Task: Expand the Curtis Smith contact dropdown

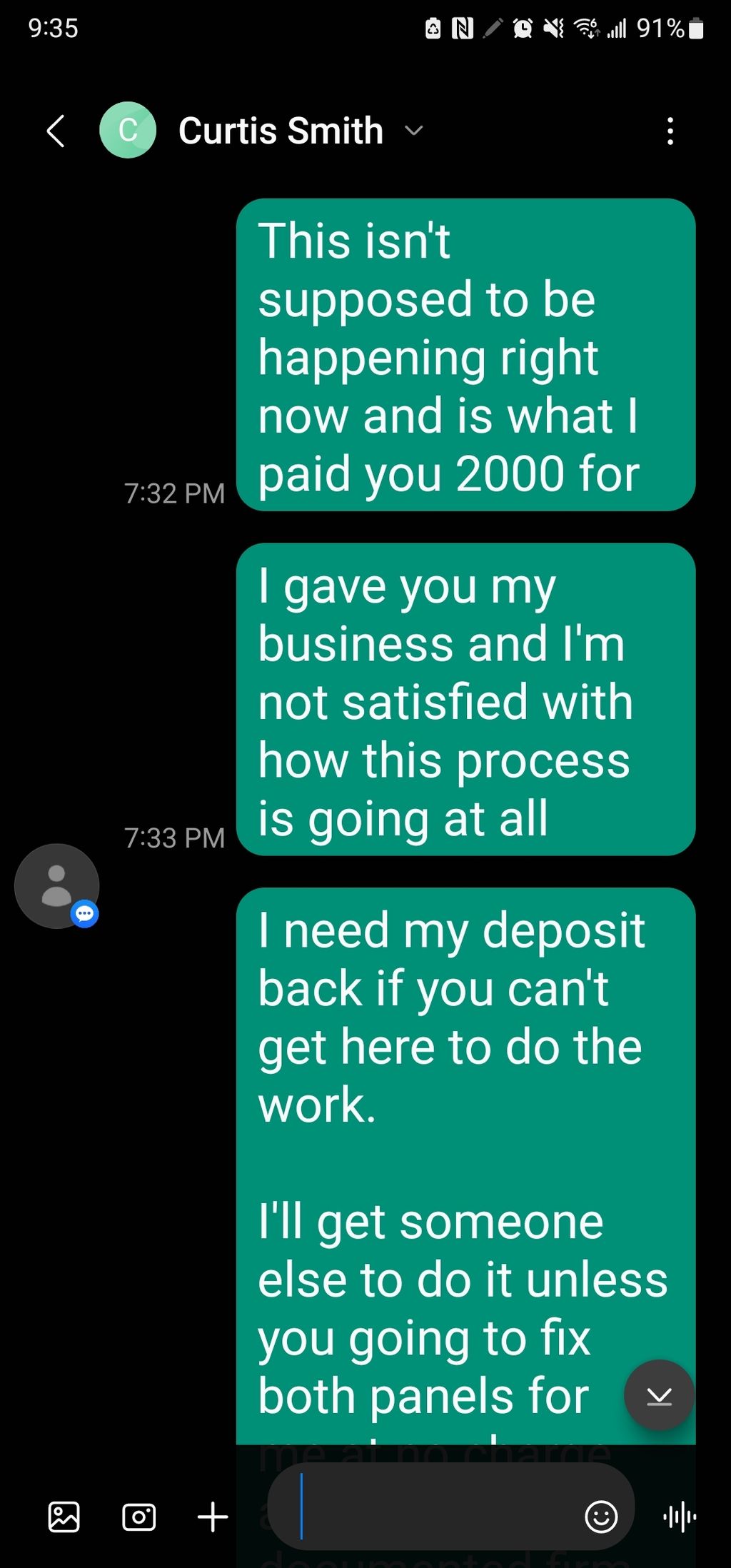Action: tap(414, 131)
